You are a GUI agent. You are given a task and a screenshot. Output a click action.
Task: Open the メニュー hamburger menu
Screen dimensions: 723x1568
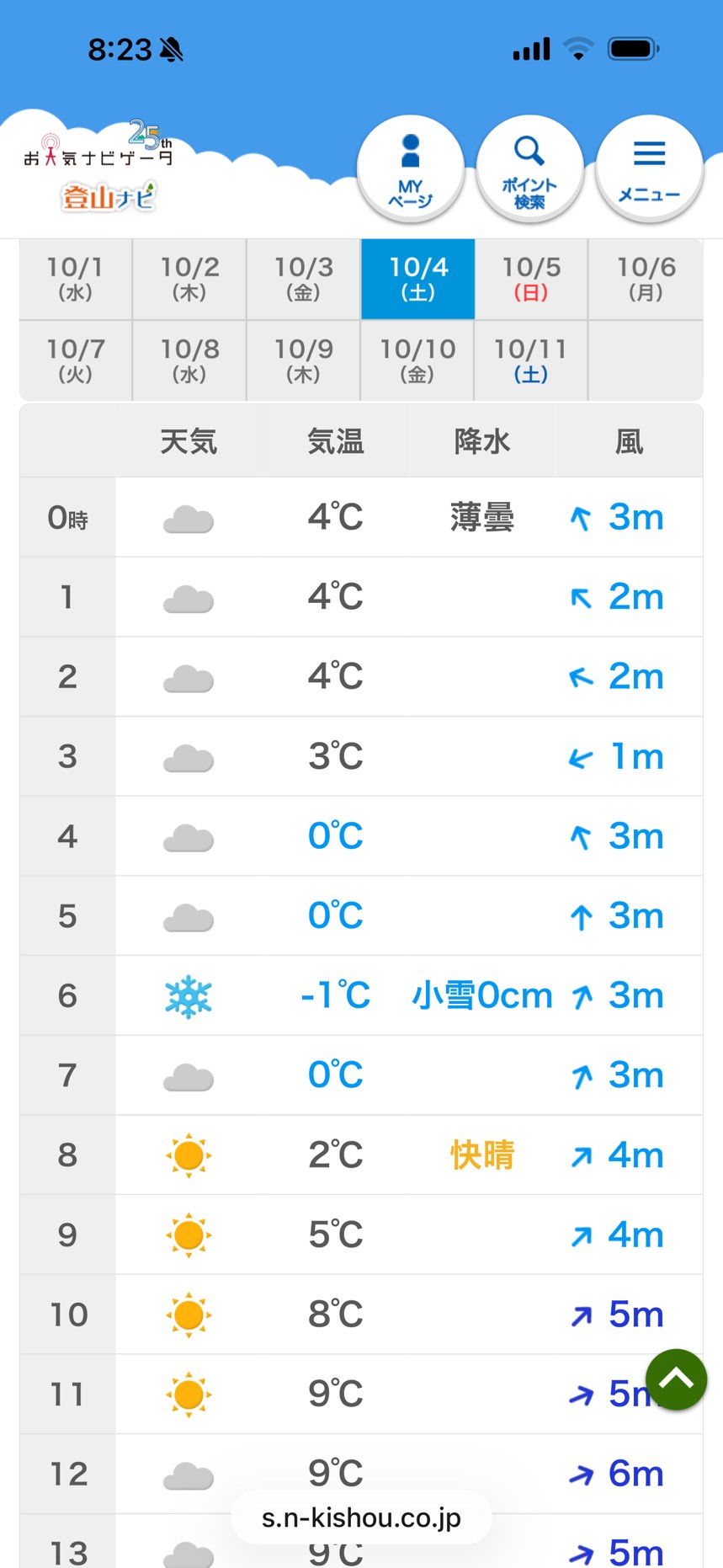pos(649,169)
